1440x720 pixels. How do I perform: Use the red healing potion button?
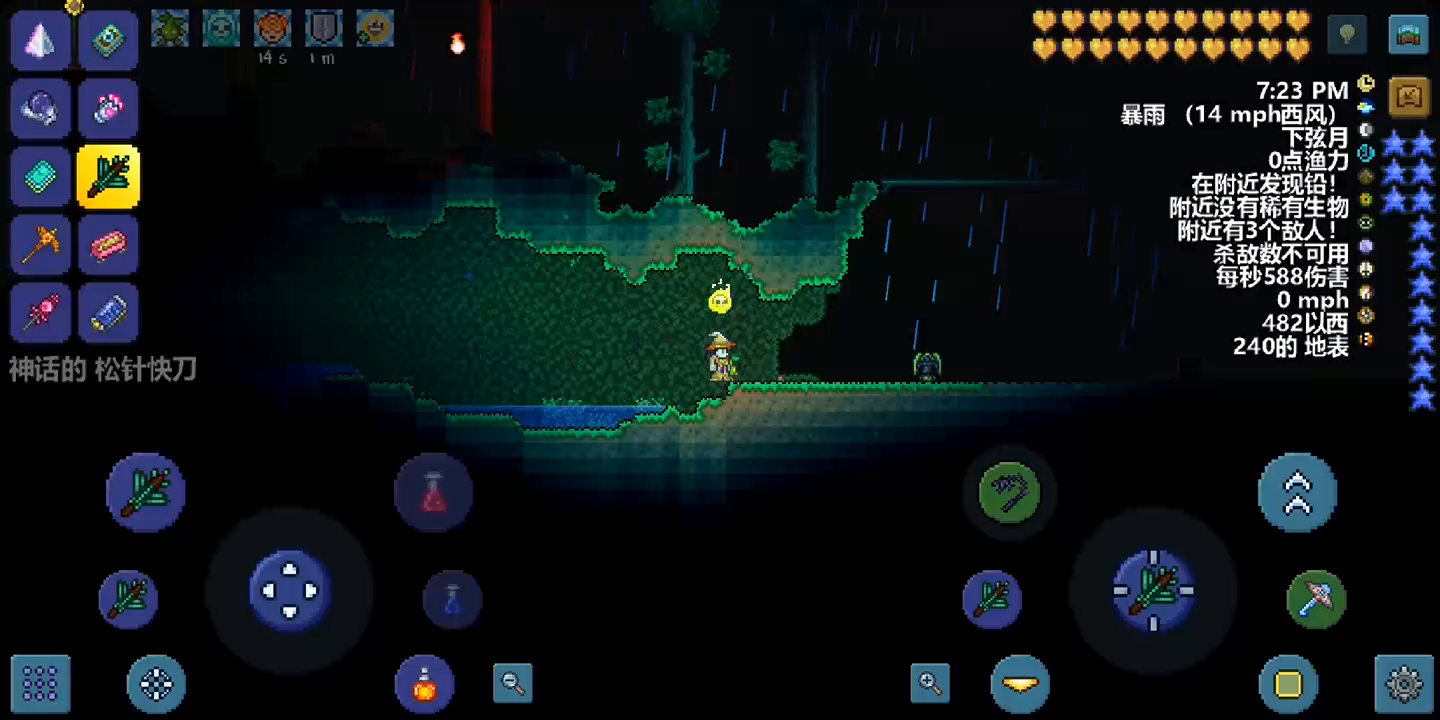[433, 492]
